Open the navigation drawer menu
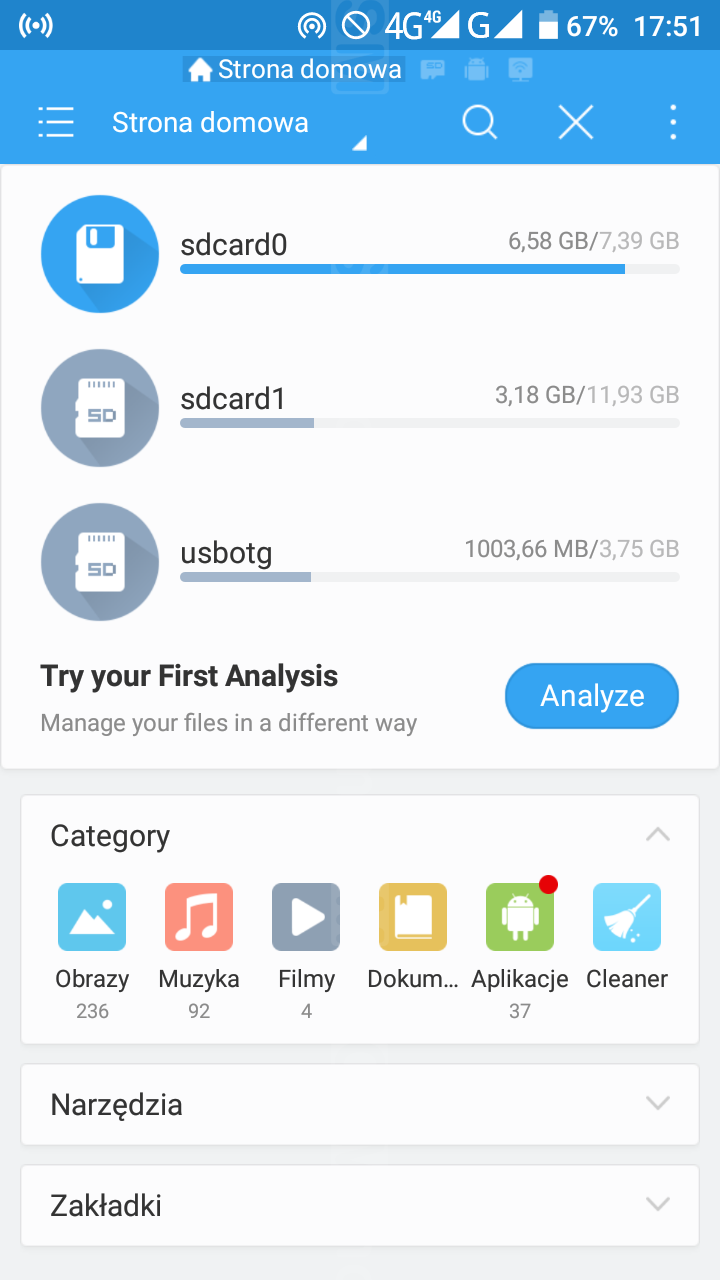The height and width of the screenshot is (1280, 720). [x=56, y=123]
